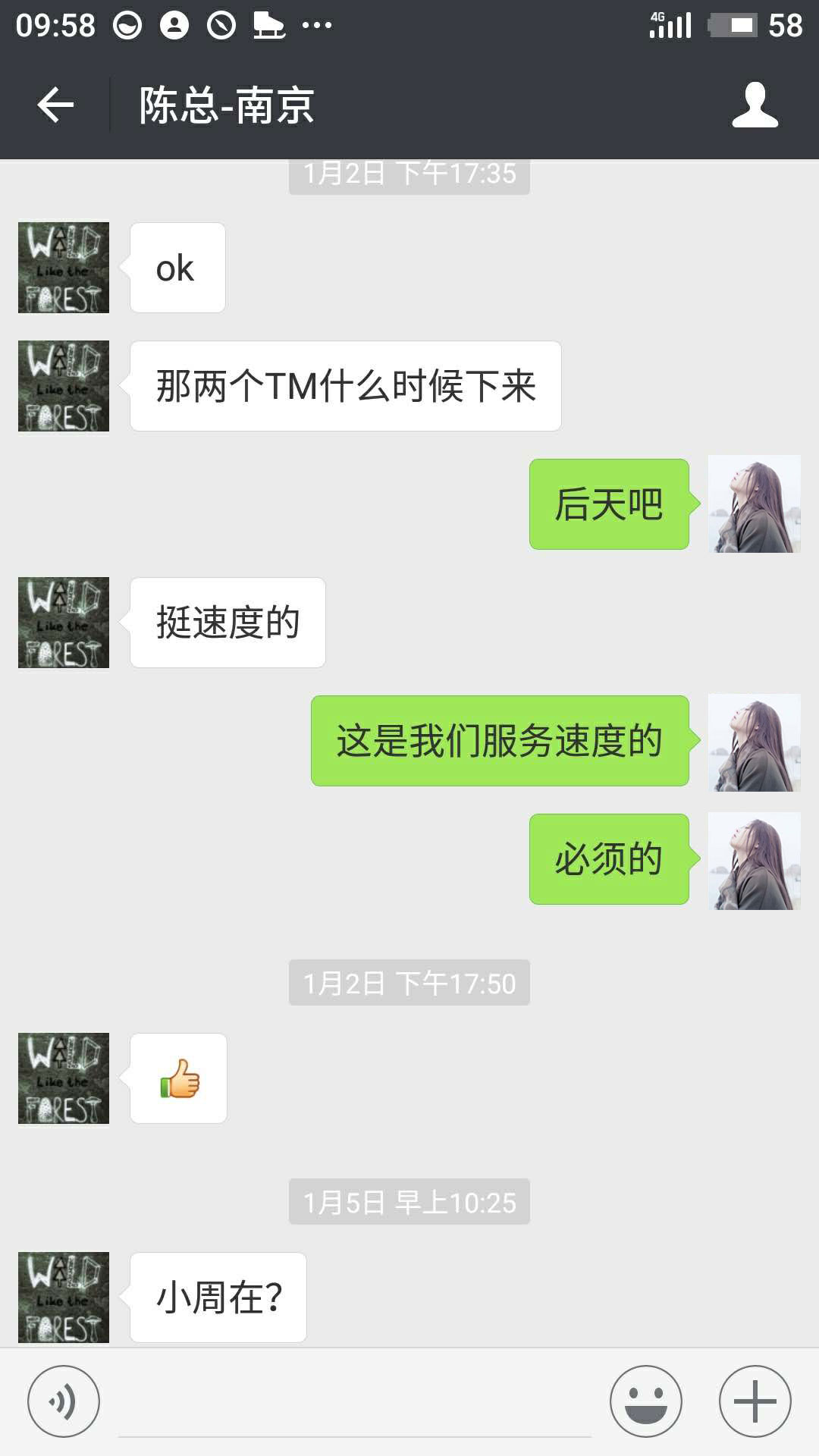Screen dimensions: 819x1456
Task: Go back from the 陈总-南京 chat
Action: [55, 105]
